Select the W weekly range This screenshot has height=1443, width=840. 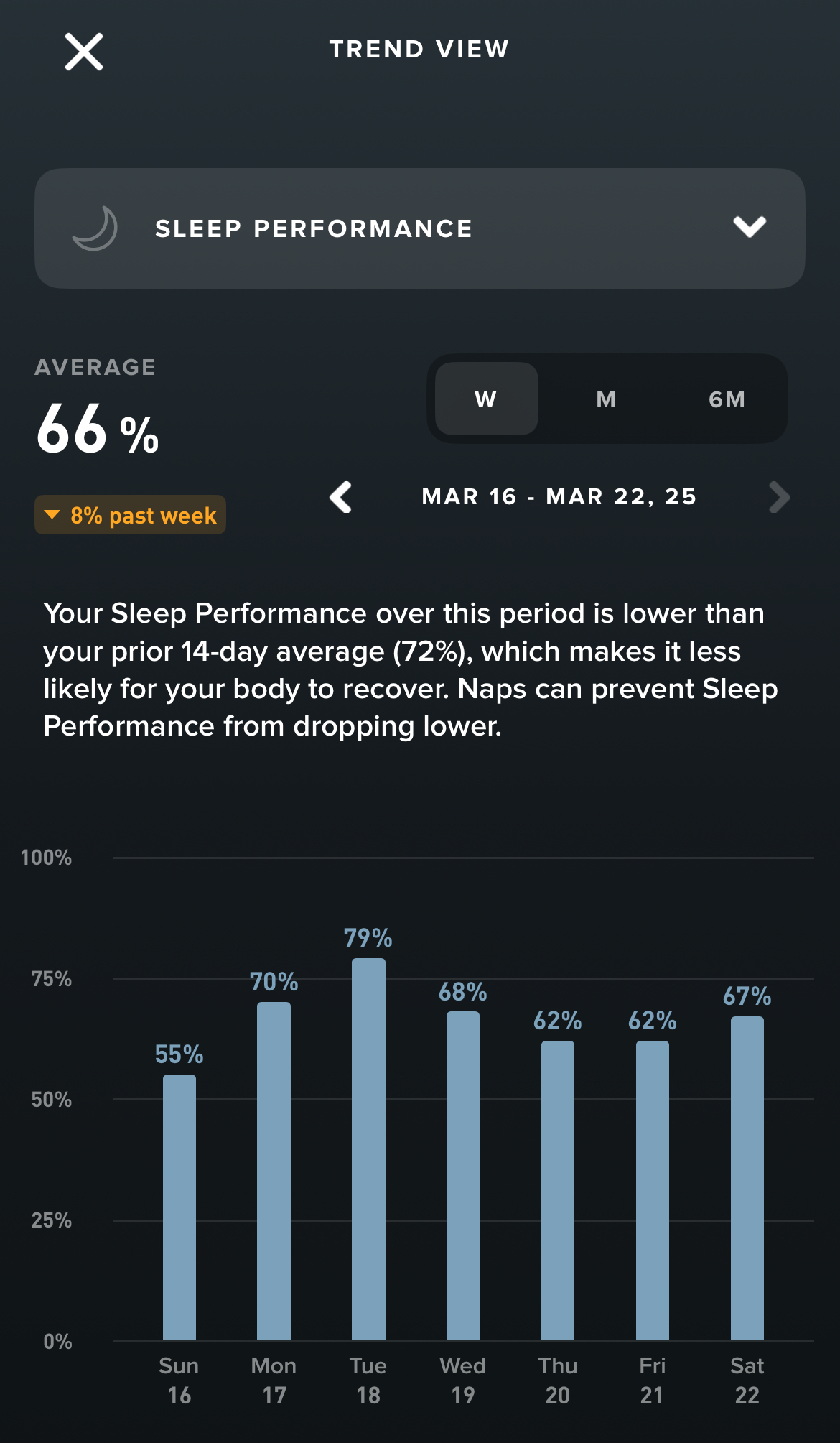point(486,399)
